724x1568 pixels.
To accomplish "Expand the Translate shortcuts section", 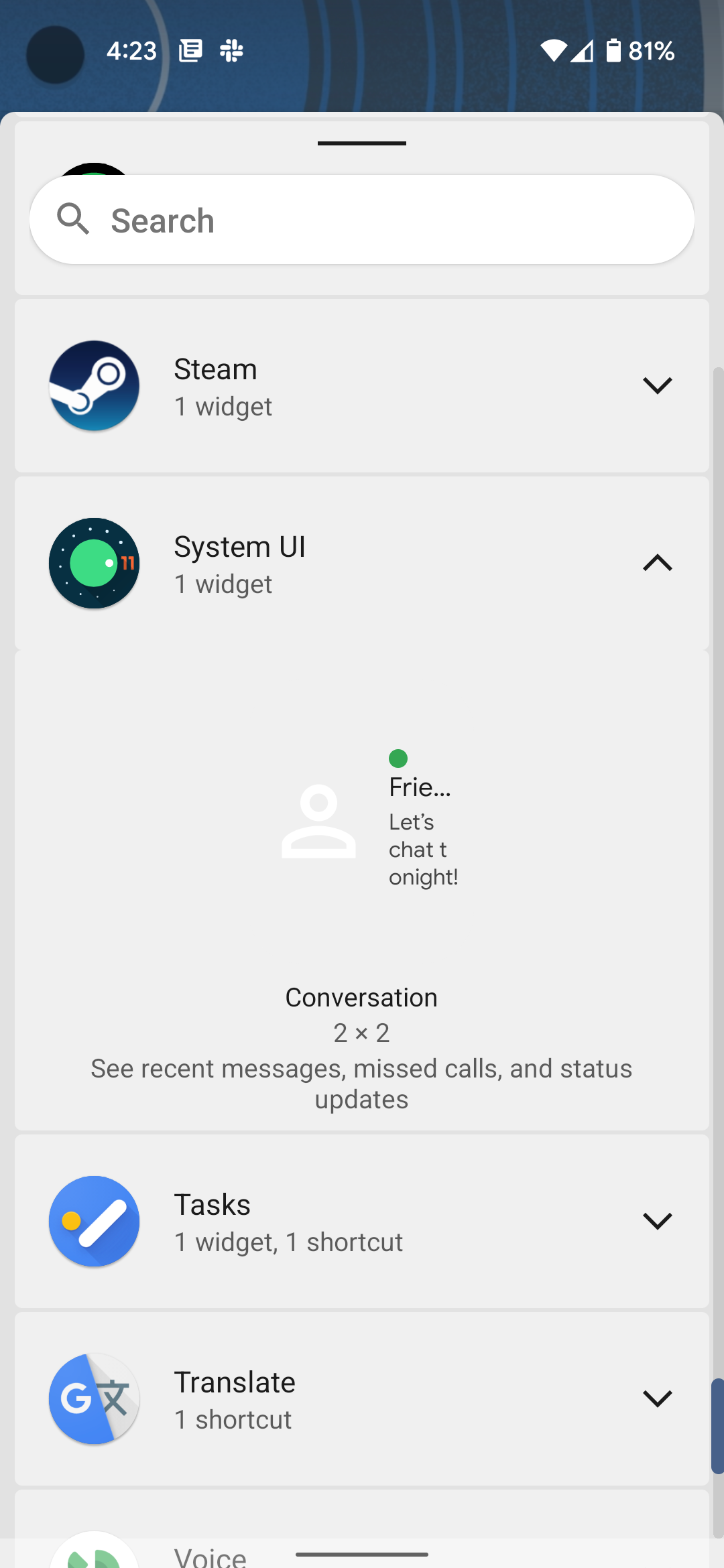I will tap(657, 1398).
